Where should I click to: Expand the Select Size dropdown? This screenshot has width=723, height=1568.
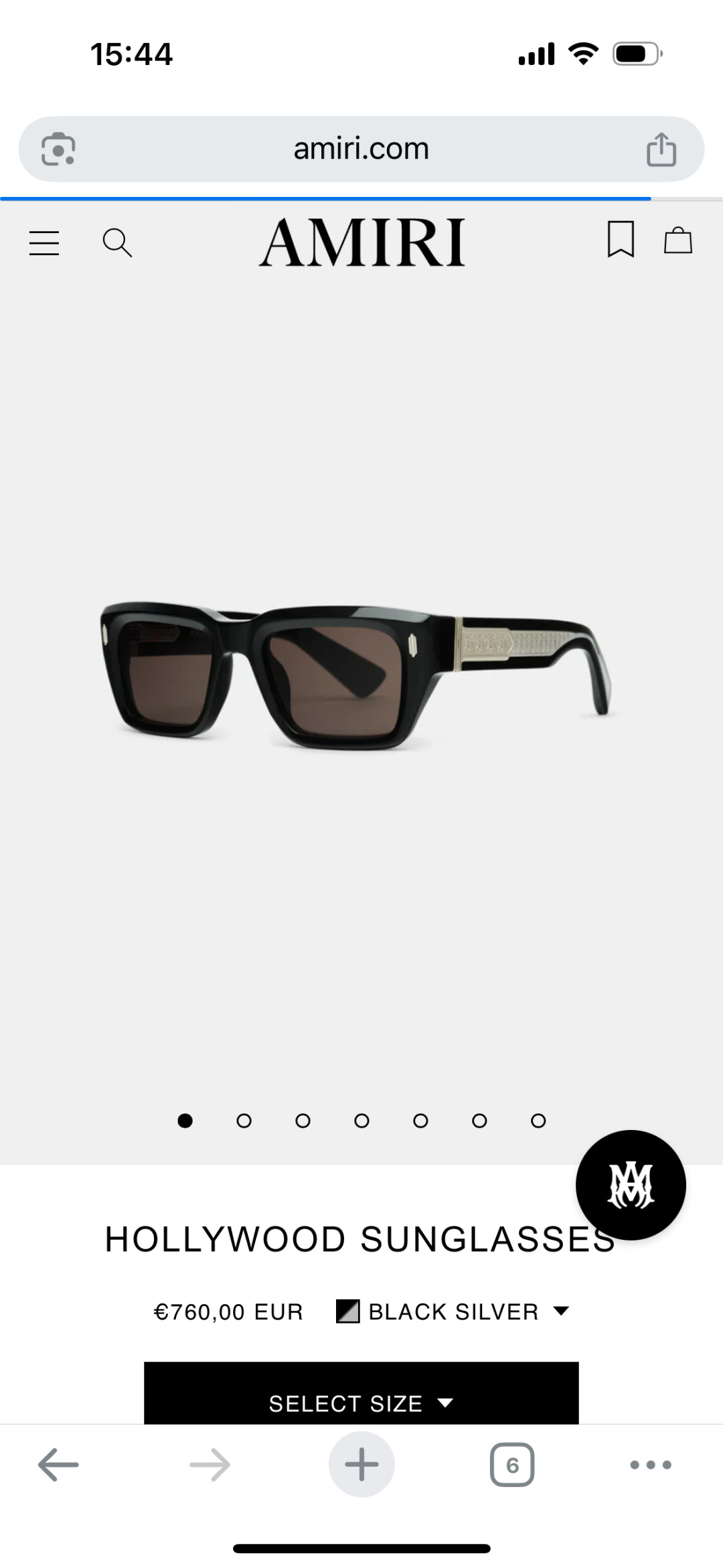point(361,1403)
